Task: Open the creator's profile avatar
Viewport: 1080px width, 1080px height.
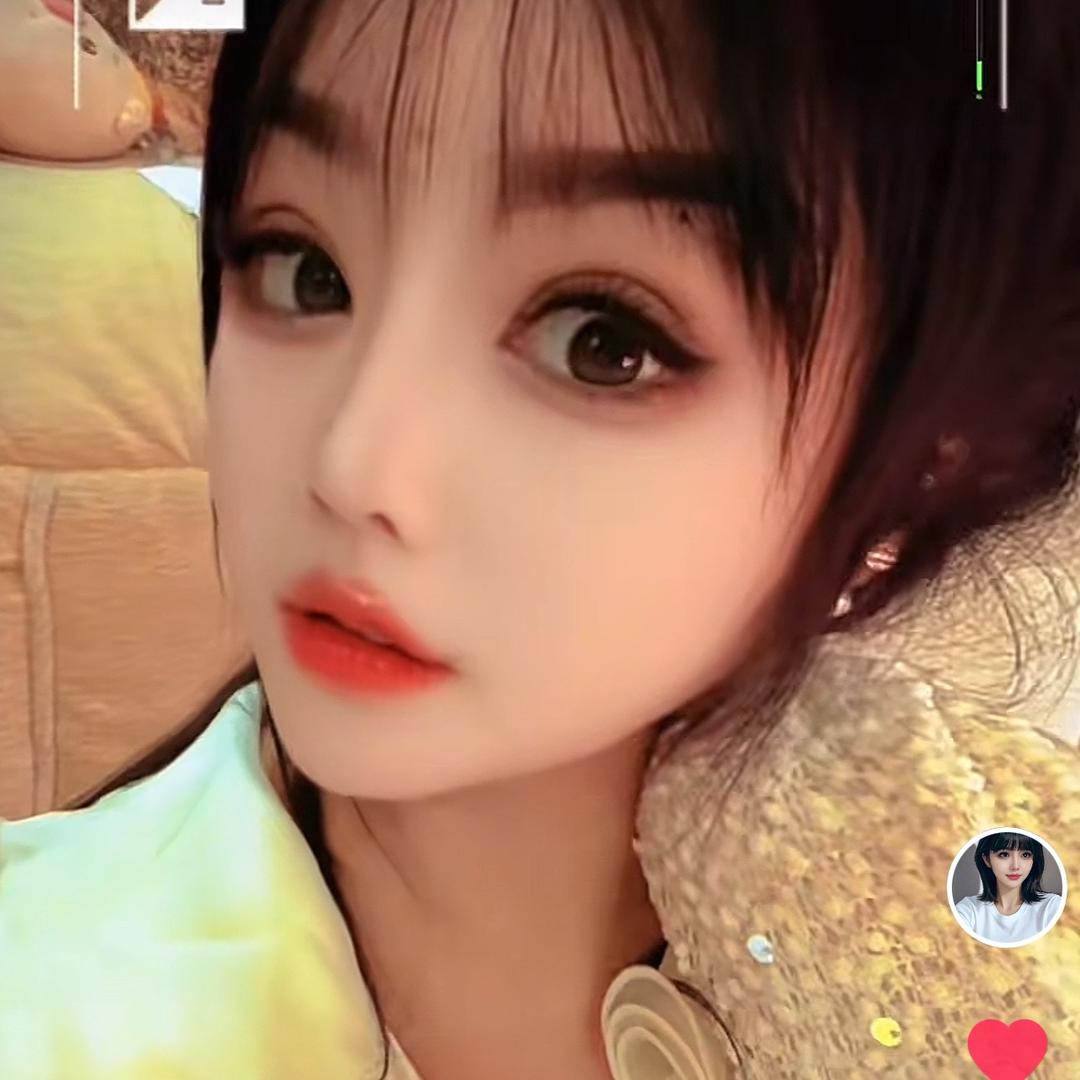Action: [1006, 888]
